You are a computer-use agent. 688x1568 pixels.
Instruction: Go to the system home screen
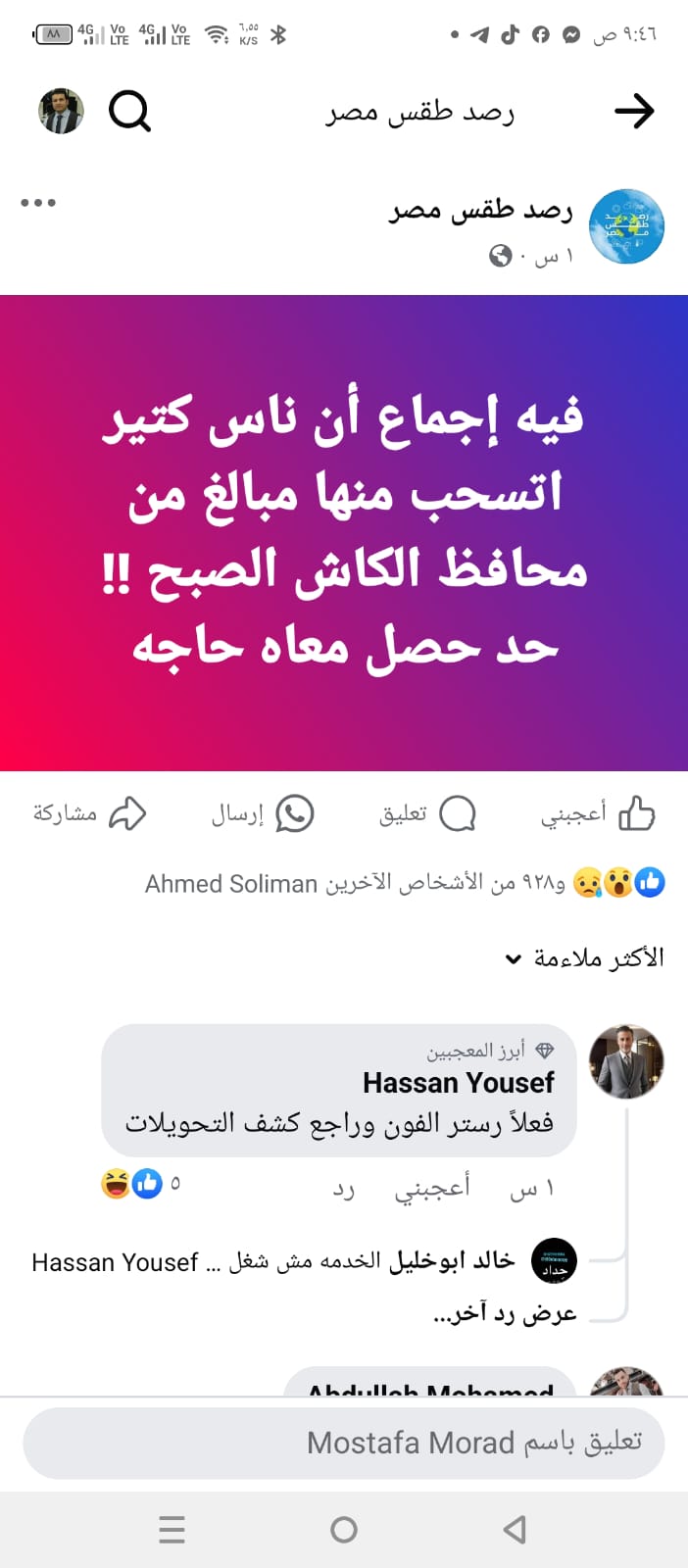point(344,1530)
